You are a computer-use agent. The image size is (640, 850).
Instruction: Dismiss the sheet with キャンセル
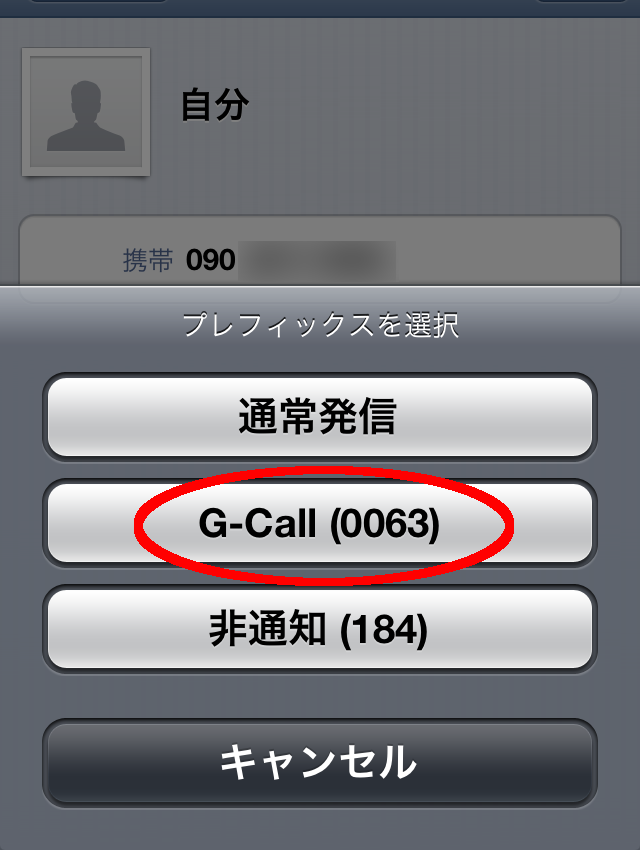click(x=319, y=762)
